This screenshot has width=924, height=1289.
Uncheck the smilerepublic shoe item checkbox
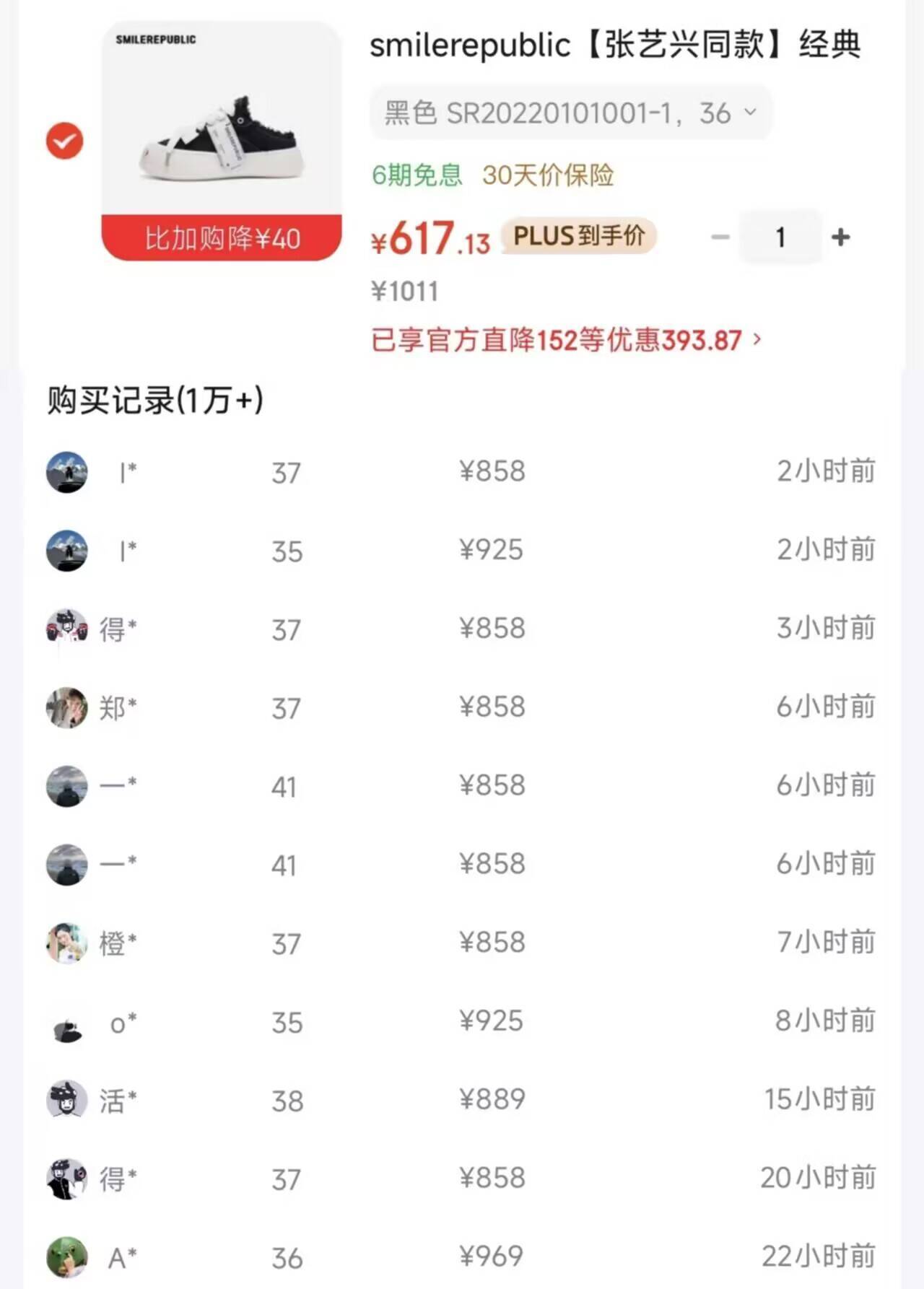point(65,141)
